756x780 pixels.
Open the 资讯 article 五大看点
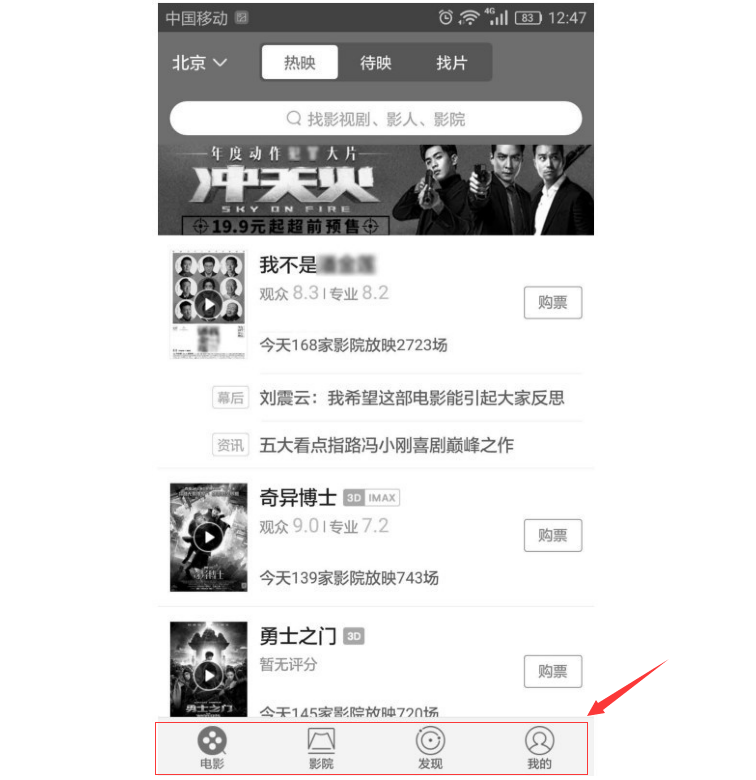tap(386, 445)
